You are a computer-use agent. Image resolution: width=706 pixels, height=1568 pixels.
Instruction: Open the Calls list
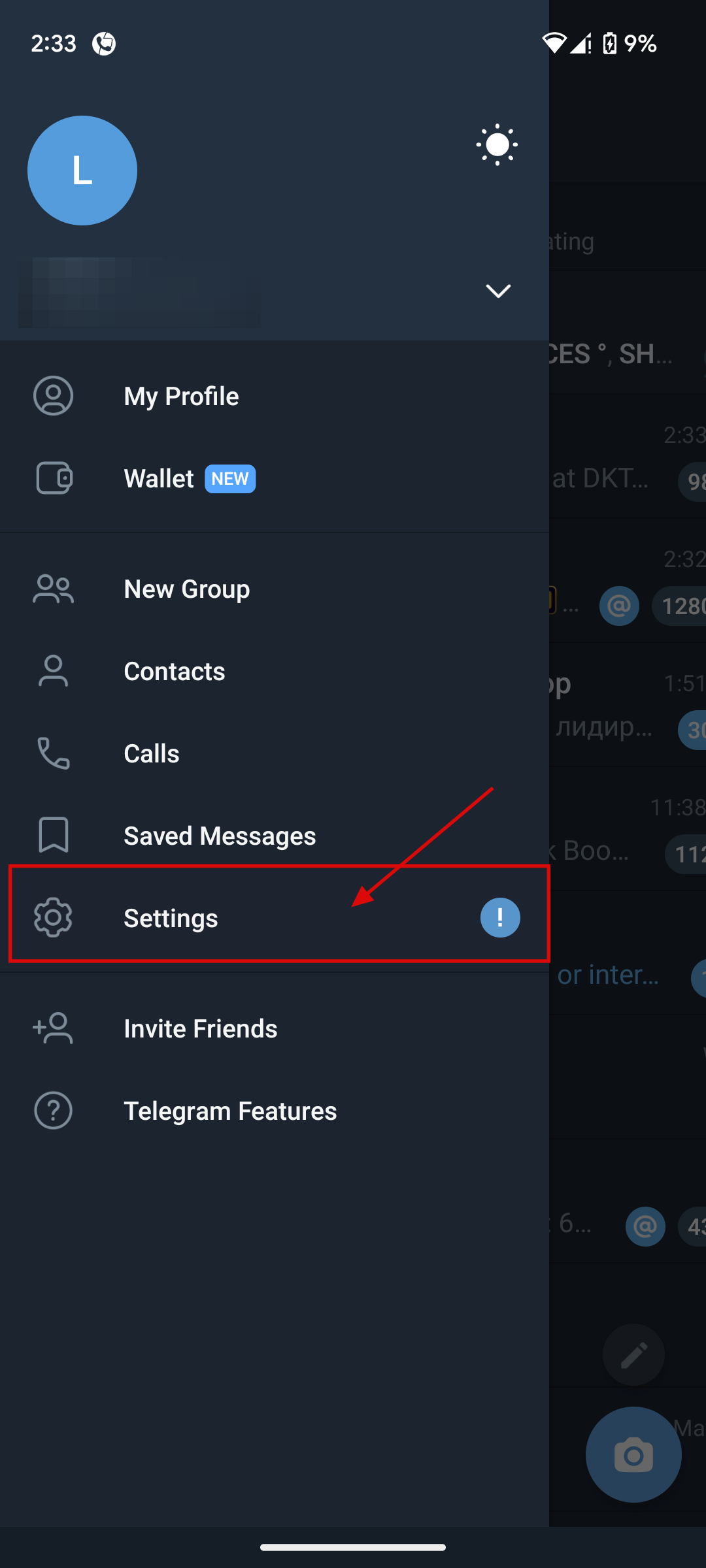tap(152, 754)
